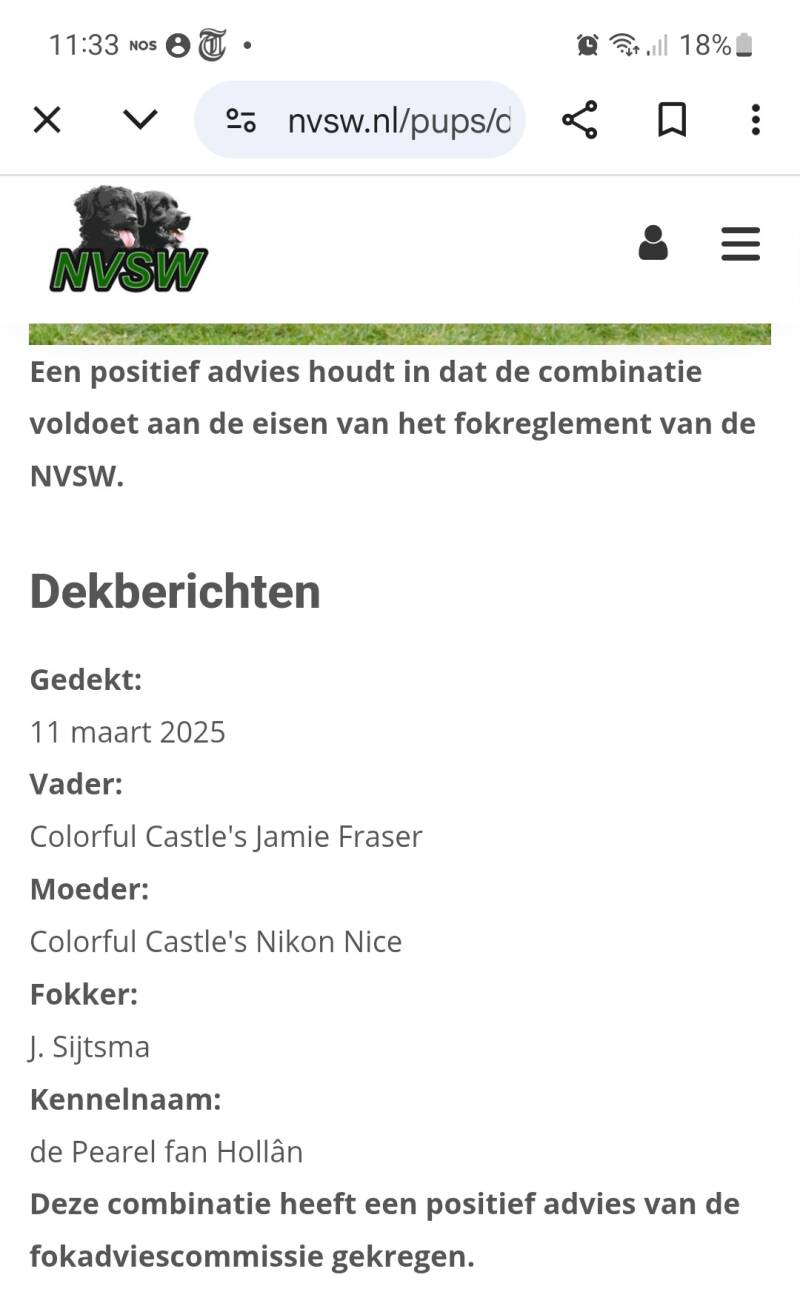
Task: Bookmark this page
Action: point(671,120)
